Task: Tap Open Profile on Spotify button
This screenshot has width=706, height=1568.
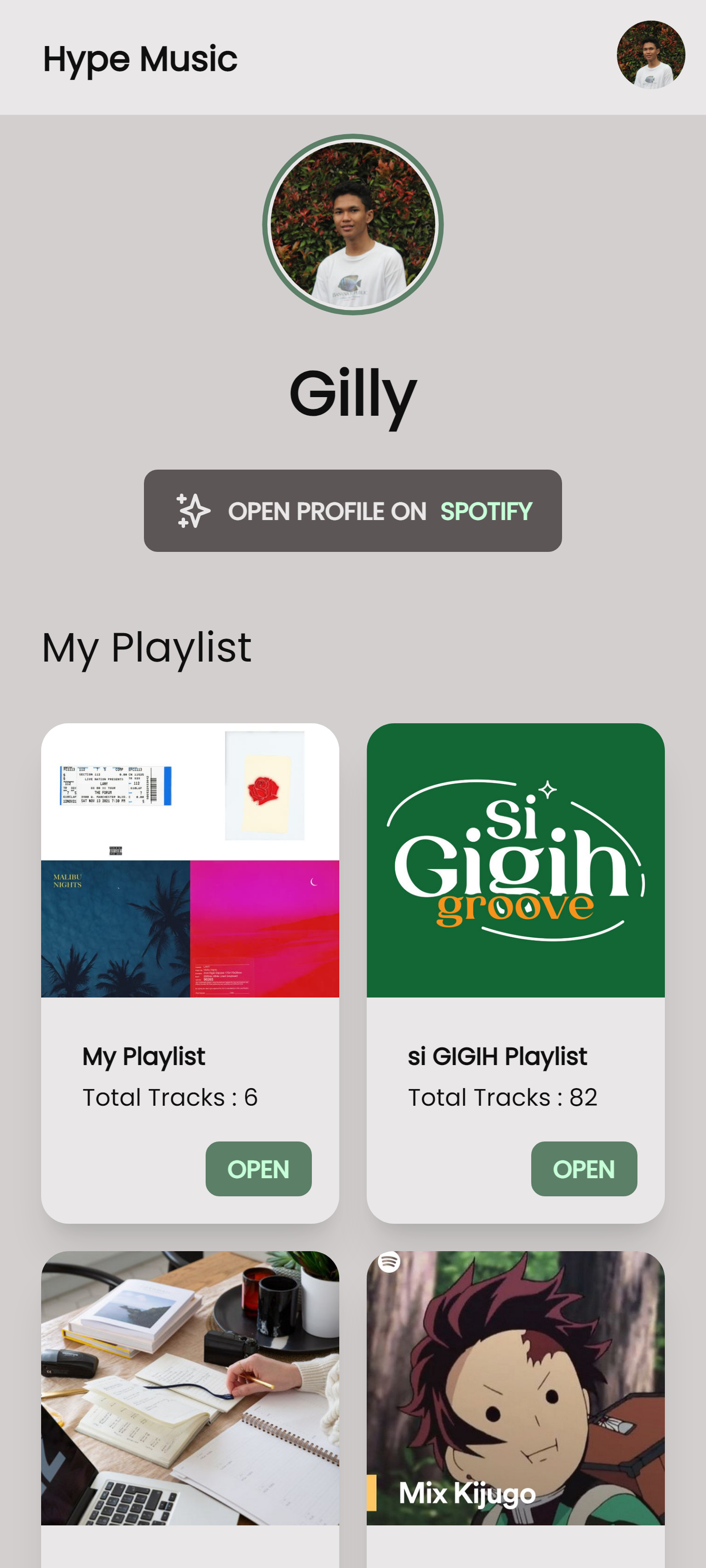Action: [353, 511]
